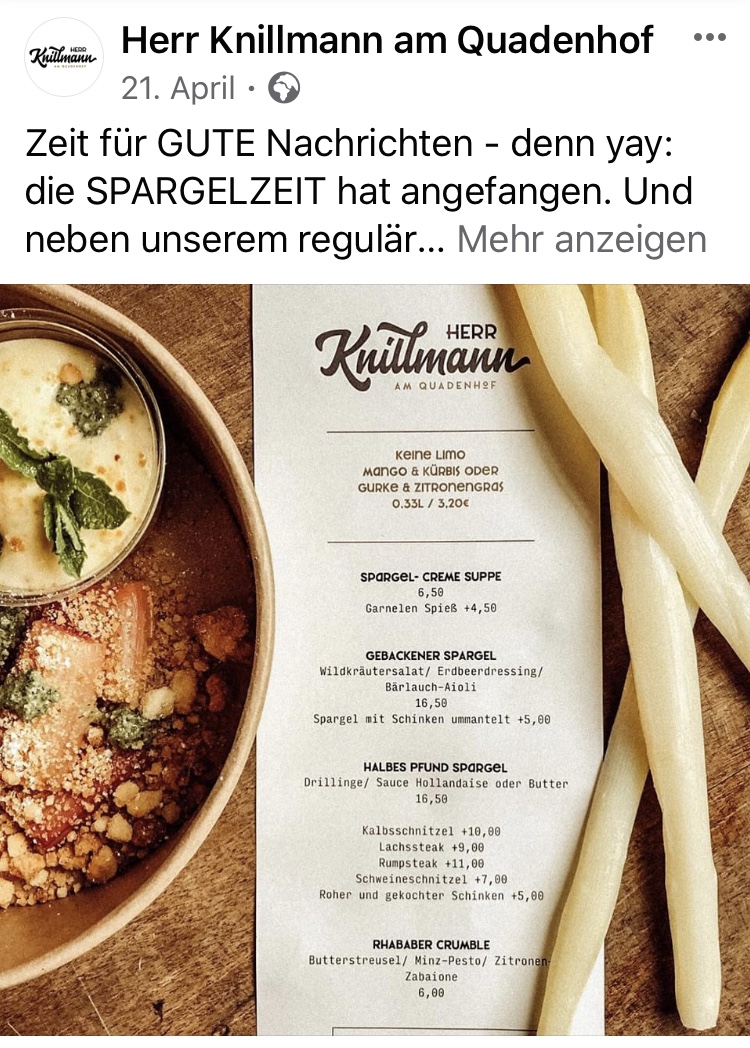Viewport: 750px width, 1048px height.
Task: Open the asparagus menu photo in full view
Action: [x=375, y=661]
